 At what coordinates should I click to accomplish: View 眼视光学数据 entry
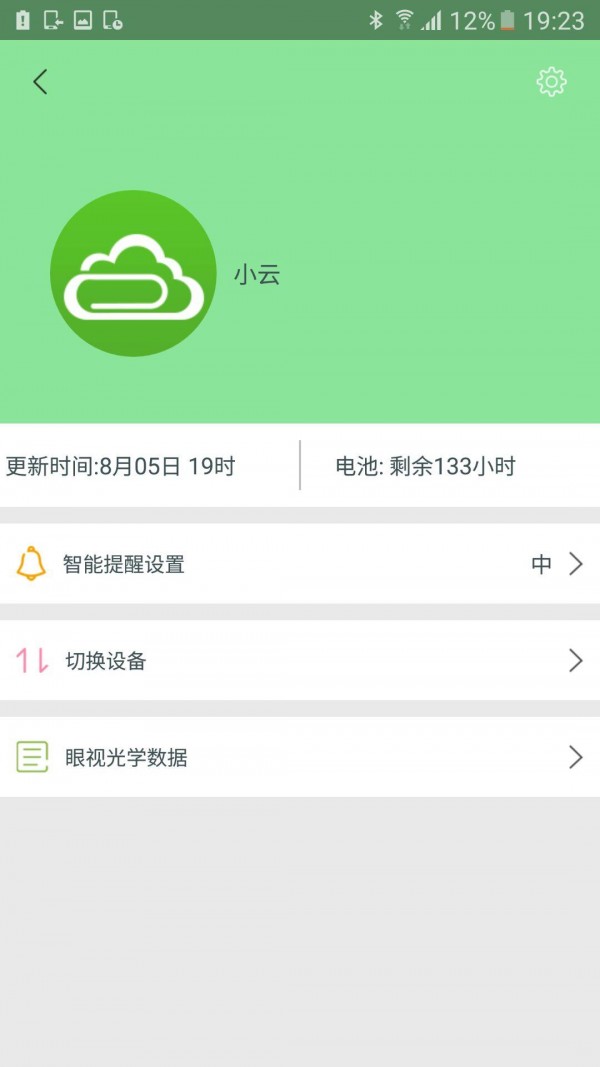pyautogui.click(x=299, y=758)
